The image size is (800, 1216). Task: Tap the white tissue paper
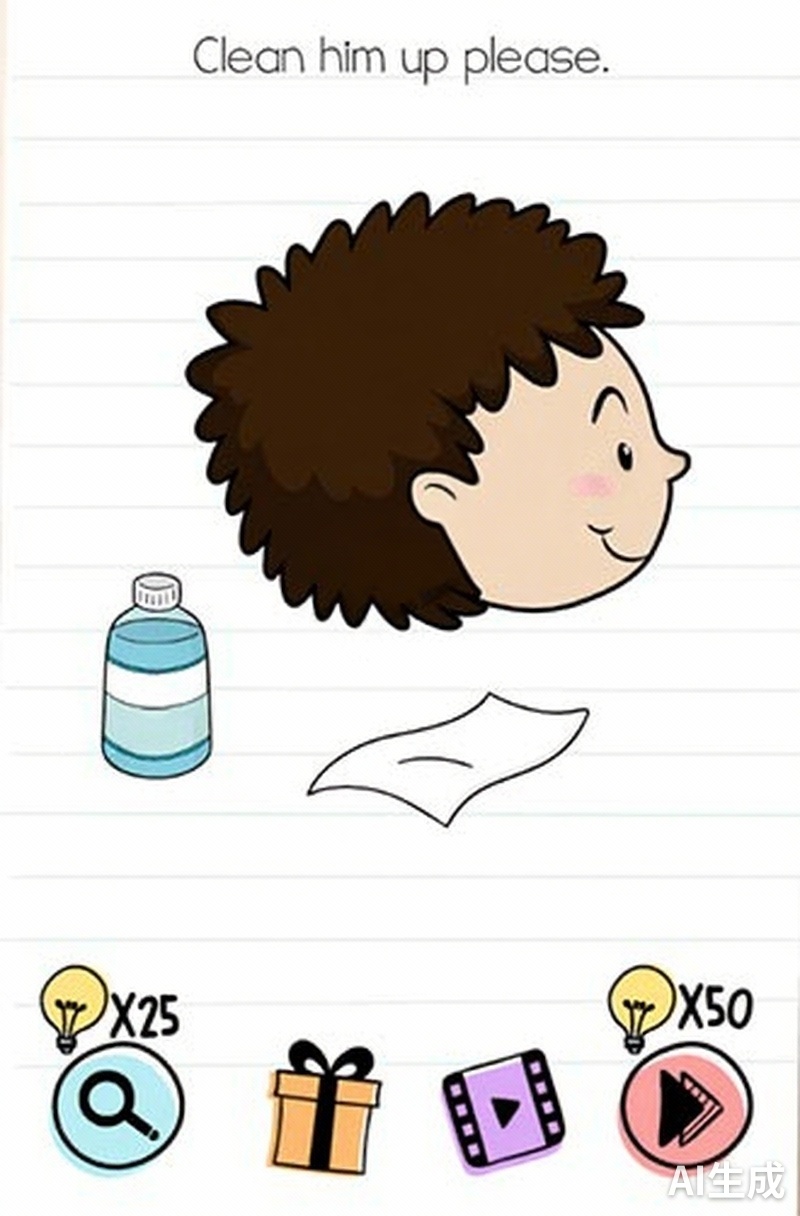click(450, 757)
